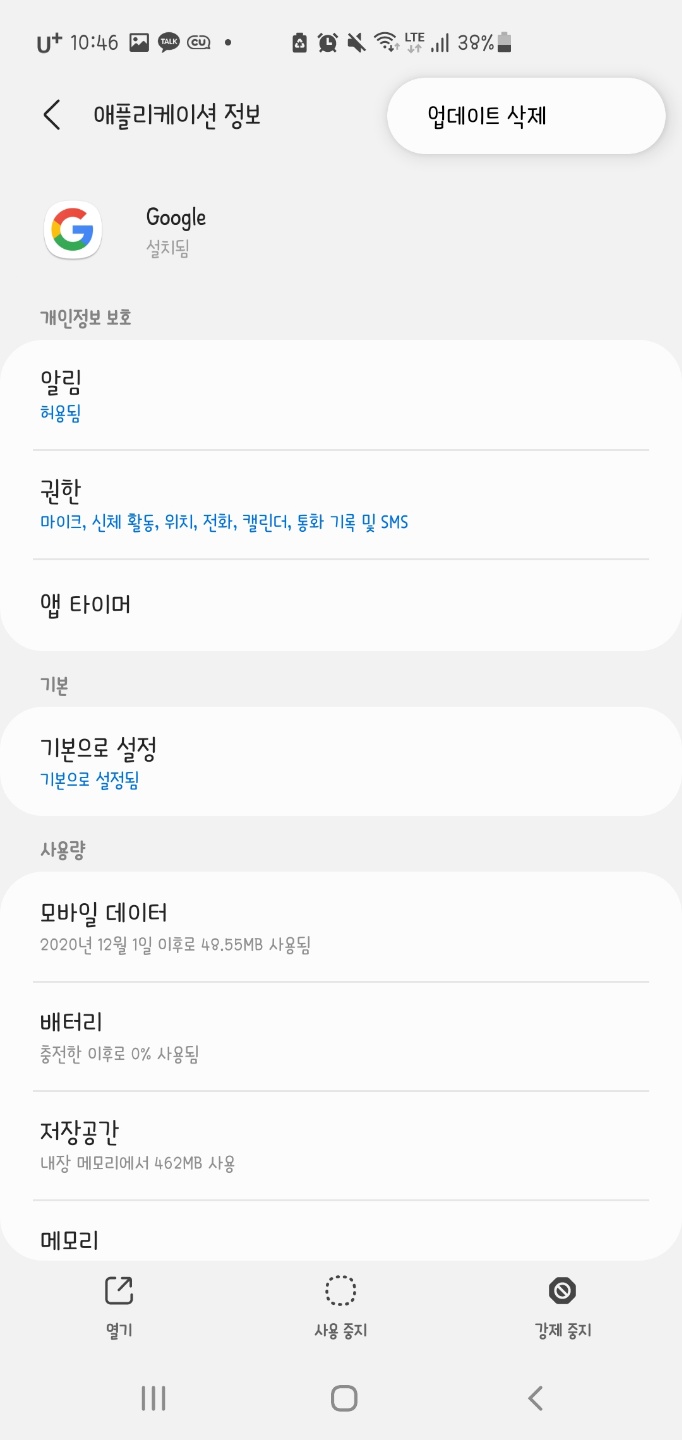Tap system home button
Viewport: 682px width, 1440px height.
tap(344, 1398)
